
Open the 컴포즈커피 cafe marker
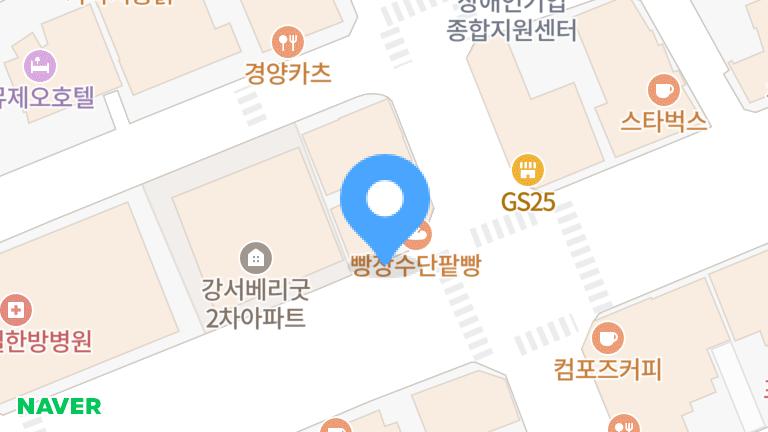click(x=607, y=337)
